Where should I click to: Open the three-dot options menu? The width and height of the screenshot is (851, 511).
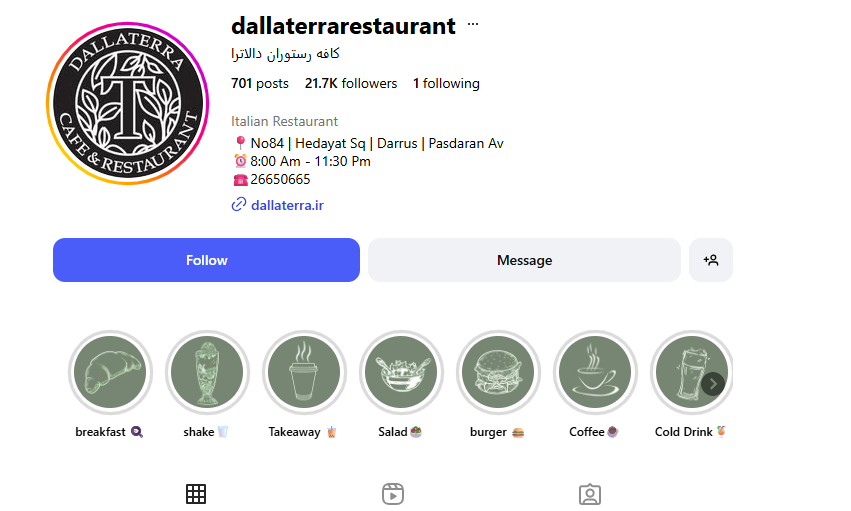pos(473,25)
